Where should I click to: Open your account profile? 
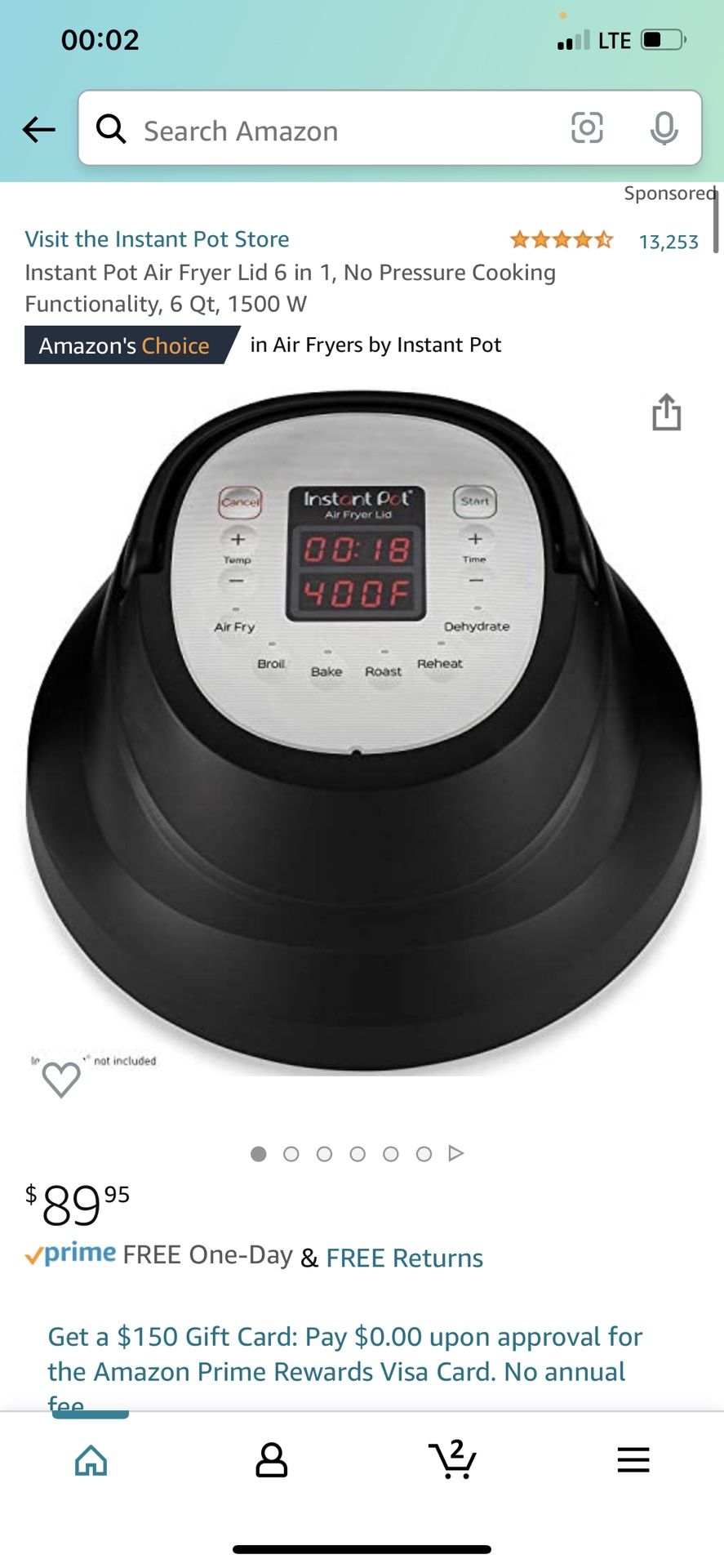tap(272, 1460)
